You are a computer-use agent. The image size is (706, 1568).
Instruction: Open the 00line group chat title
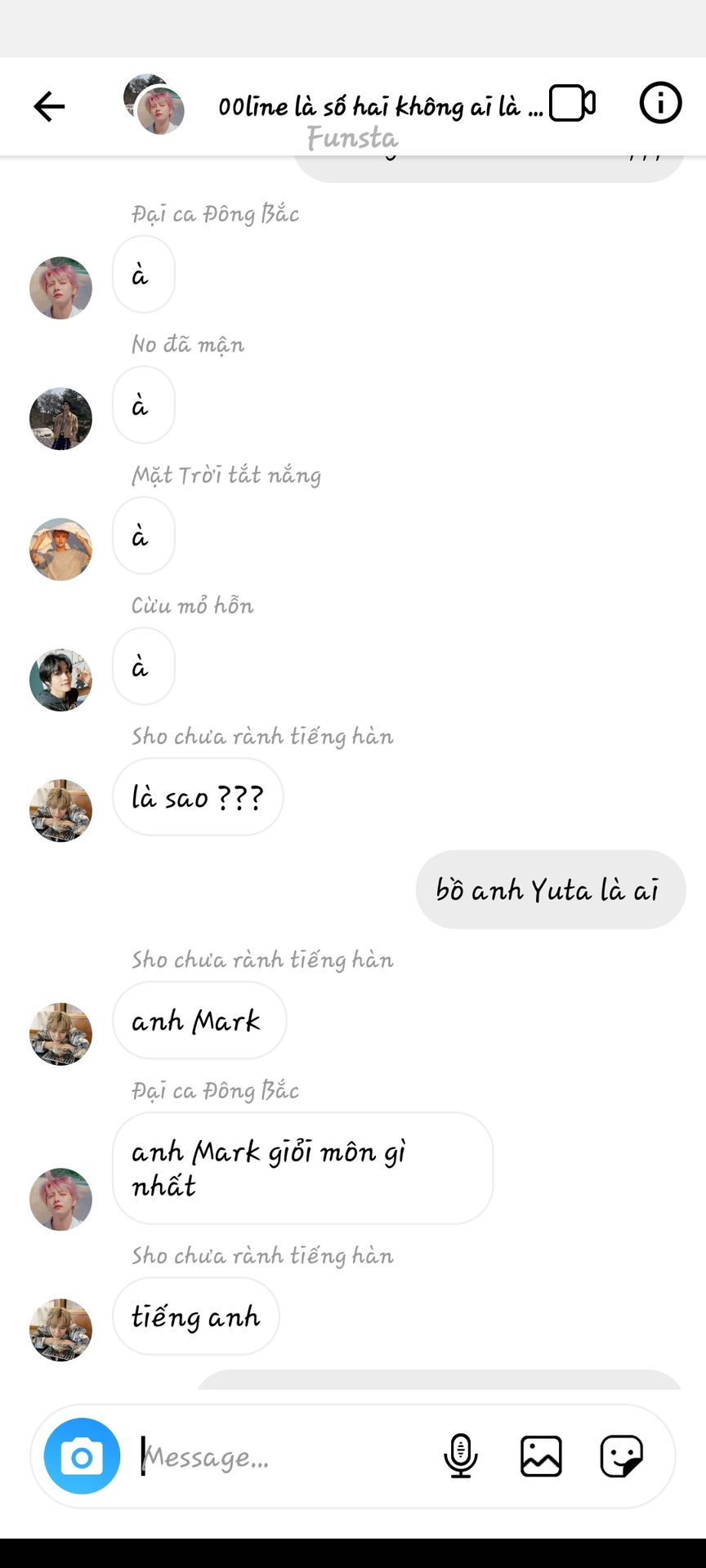[379, 106]
